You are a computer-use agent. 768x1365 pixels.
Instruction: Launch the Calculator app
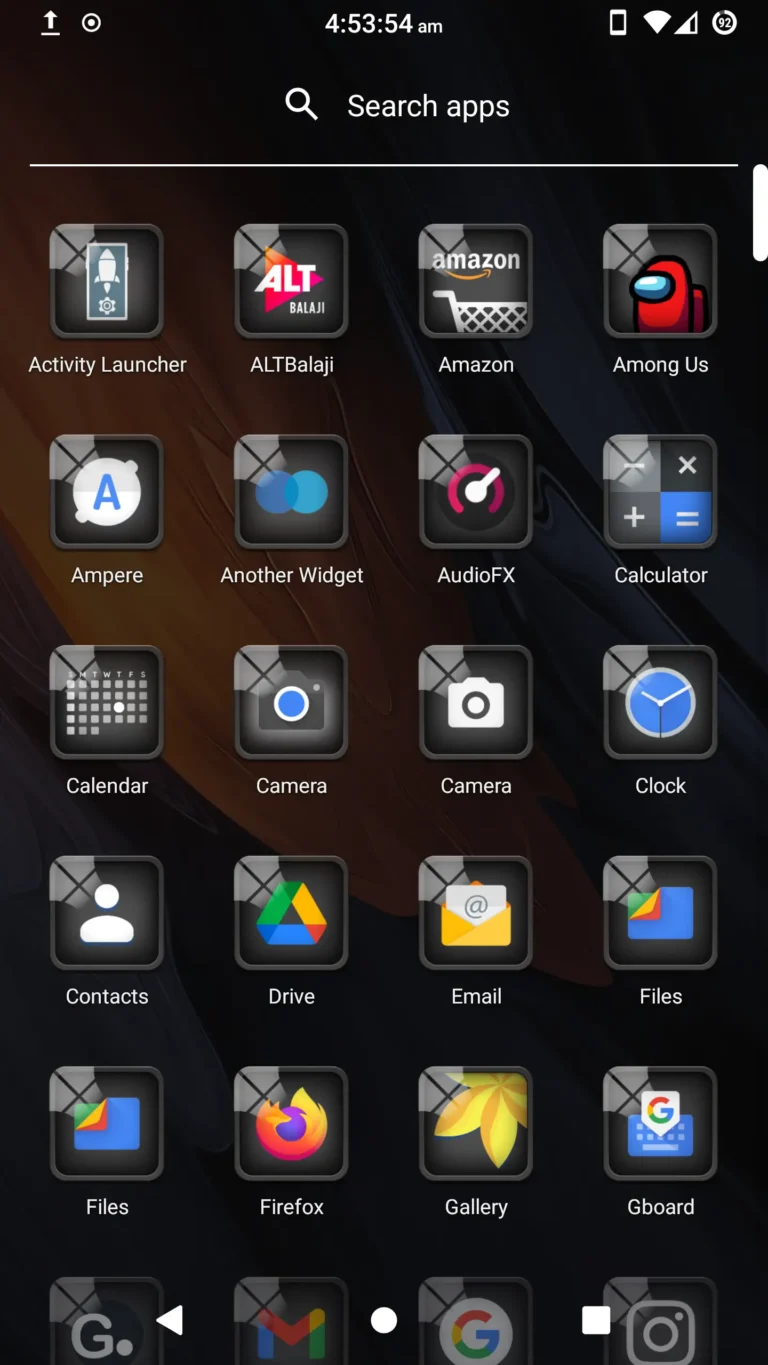[660, 491]
